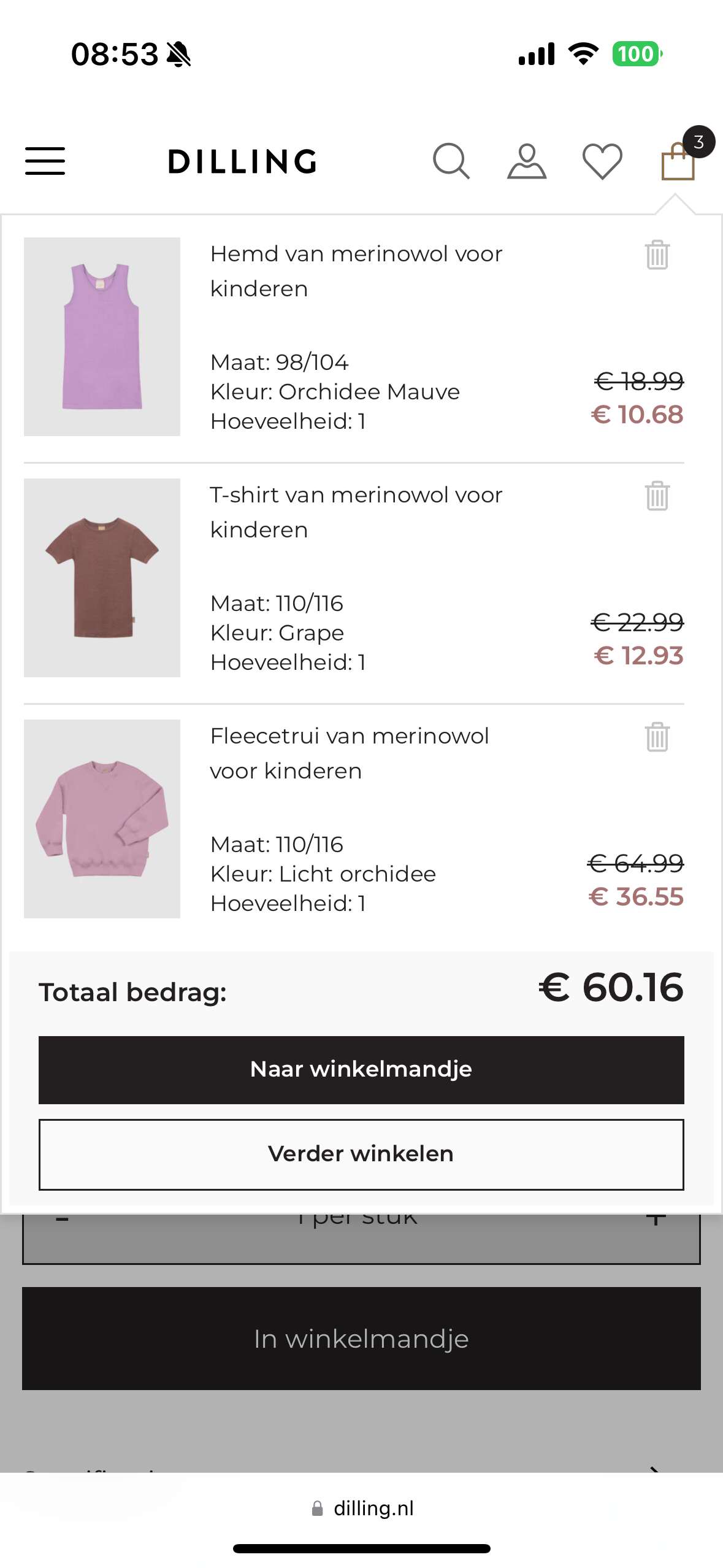Choose Verder winkelen

(x=361, y=1154)
